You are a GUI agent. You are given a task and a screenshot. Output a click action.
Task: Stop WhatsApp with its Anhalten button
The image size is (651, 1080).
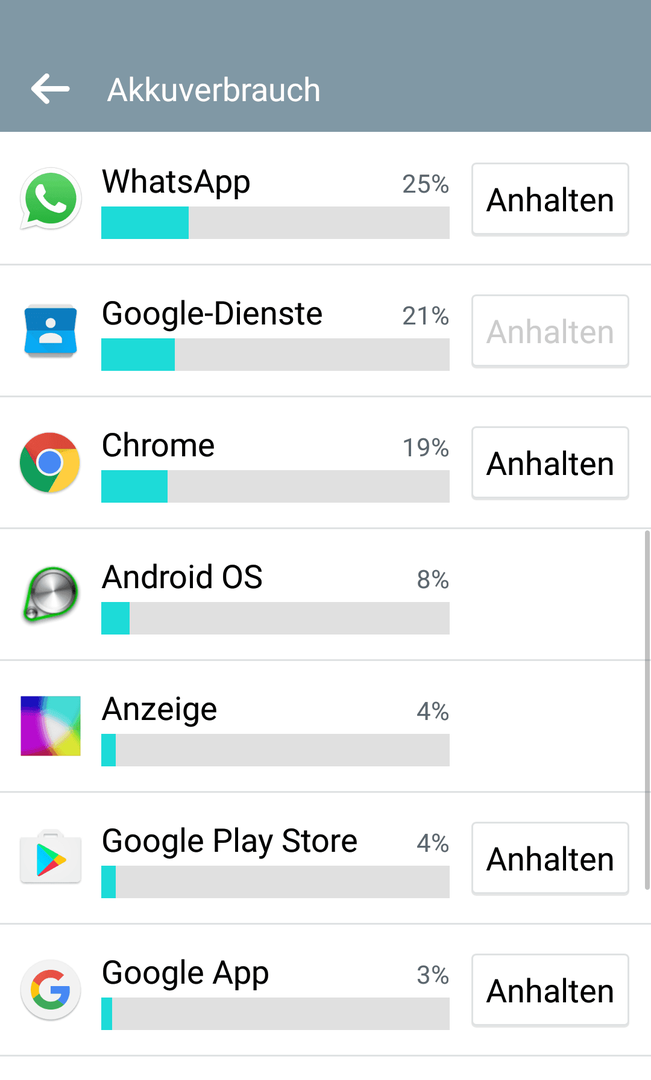tap(550, 200)
